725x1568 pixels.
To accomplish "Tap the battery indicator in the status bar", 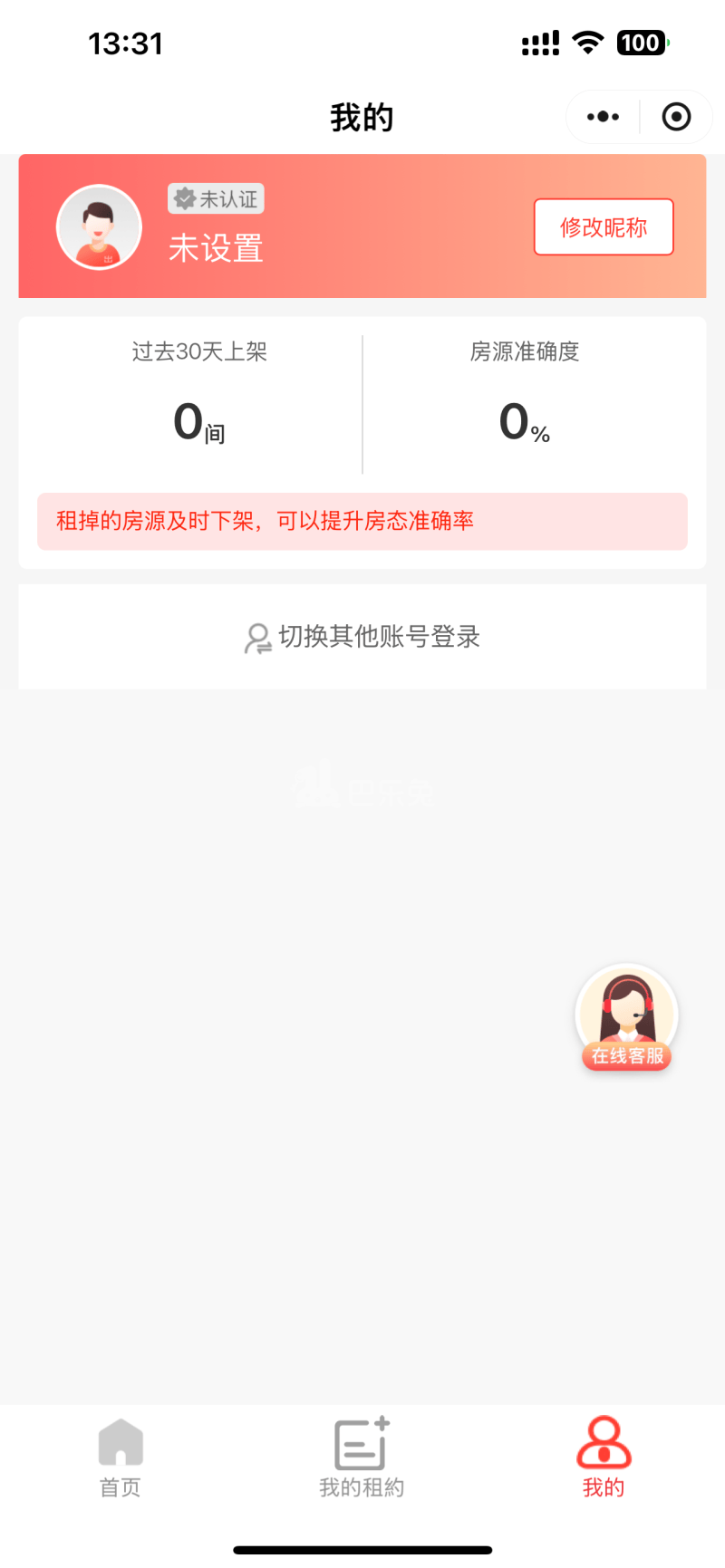I will coord(642,43).
